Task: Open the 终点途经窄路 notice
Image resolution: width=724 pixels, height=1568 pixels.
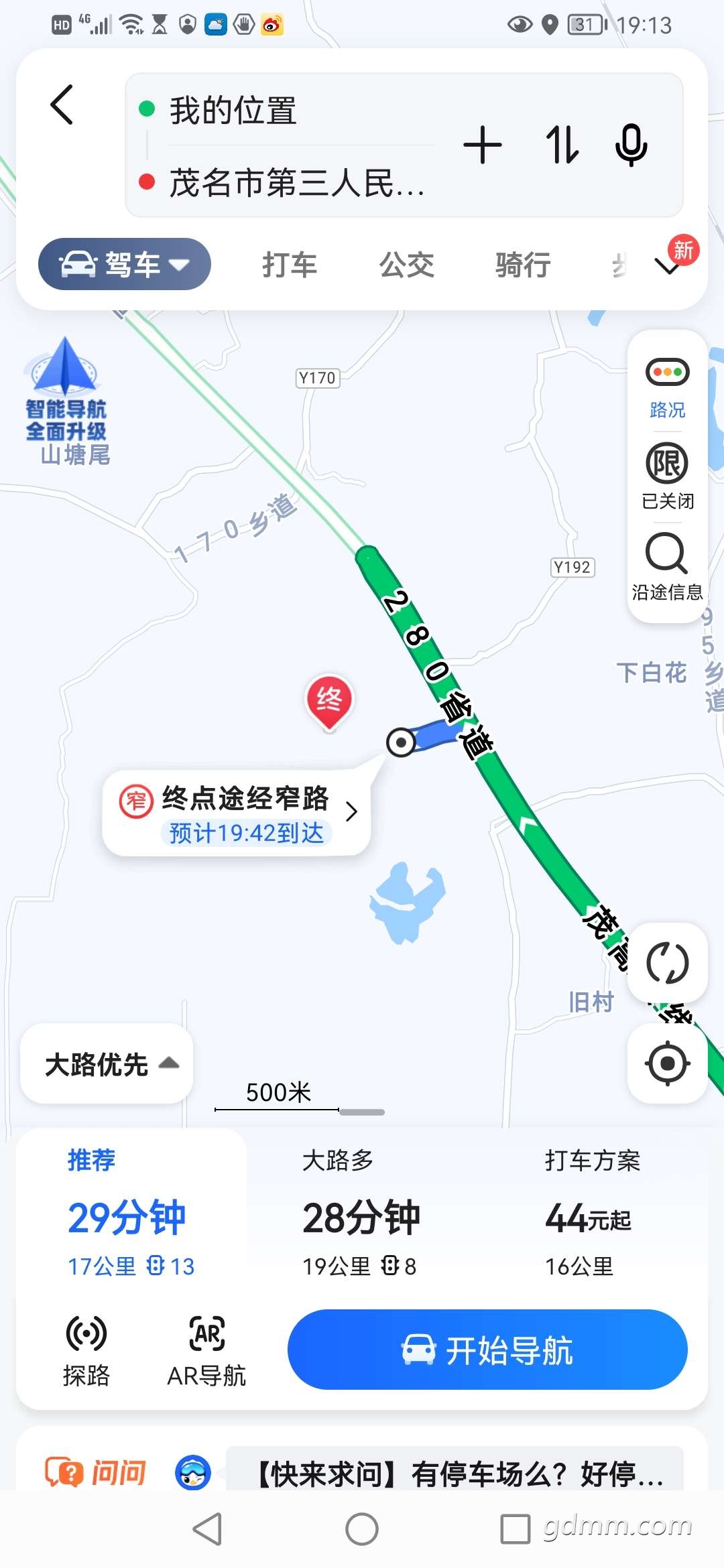Action: click(237, 813)
